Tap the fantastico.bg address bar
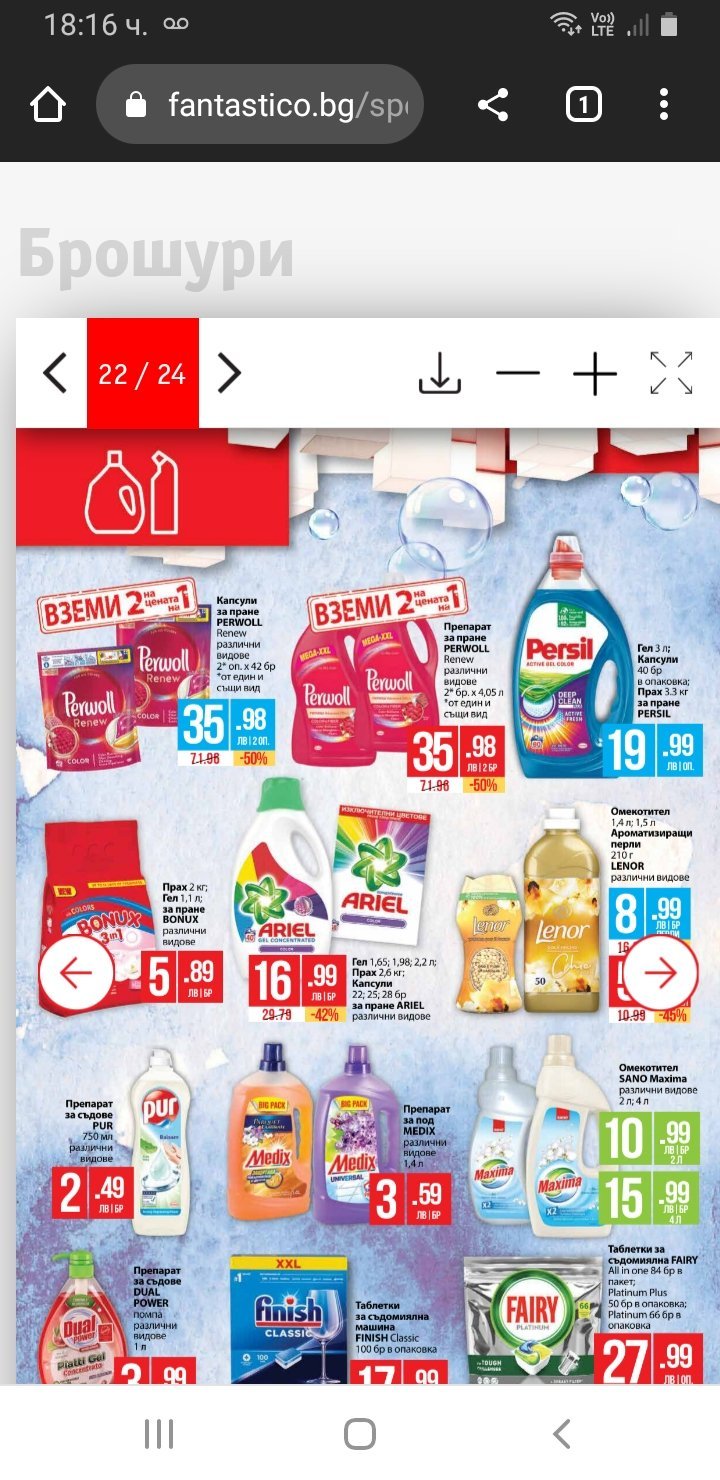This screenshot has width=720, height=1480. pos(260,105)
